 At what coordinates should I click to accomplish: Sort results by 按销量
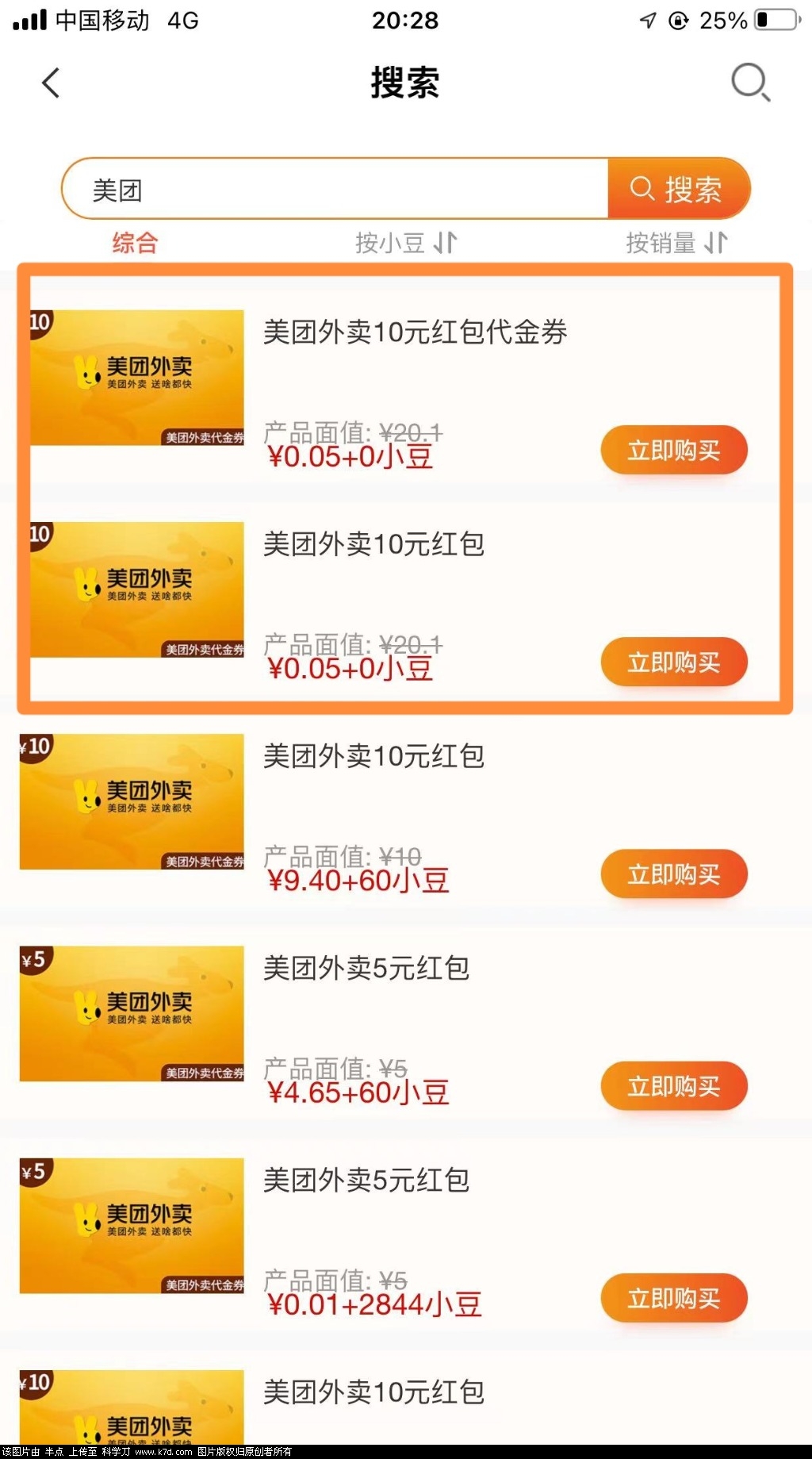(x=676, y=243)
